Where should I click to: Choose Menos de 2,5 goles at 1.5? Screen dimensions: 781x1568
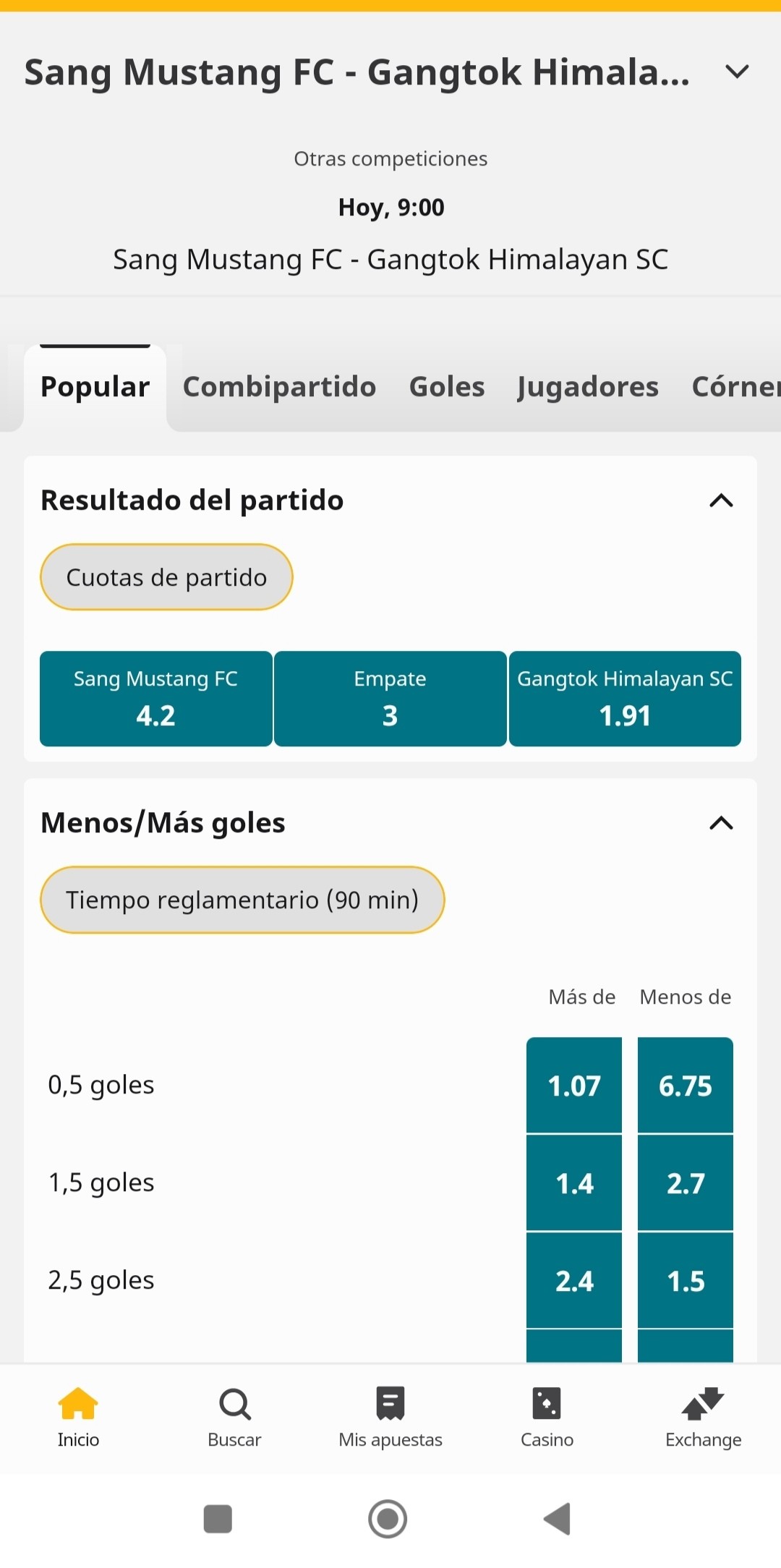686,1281
